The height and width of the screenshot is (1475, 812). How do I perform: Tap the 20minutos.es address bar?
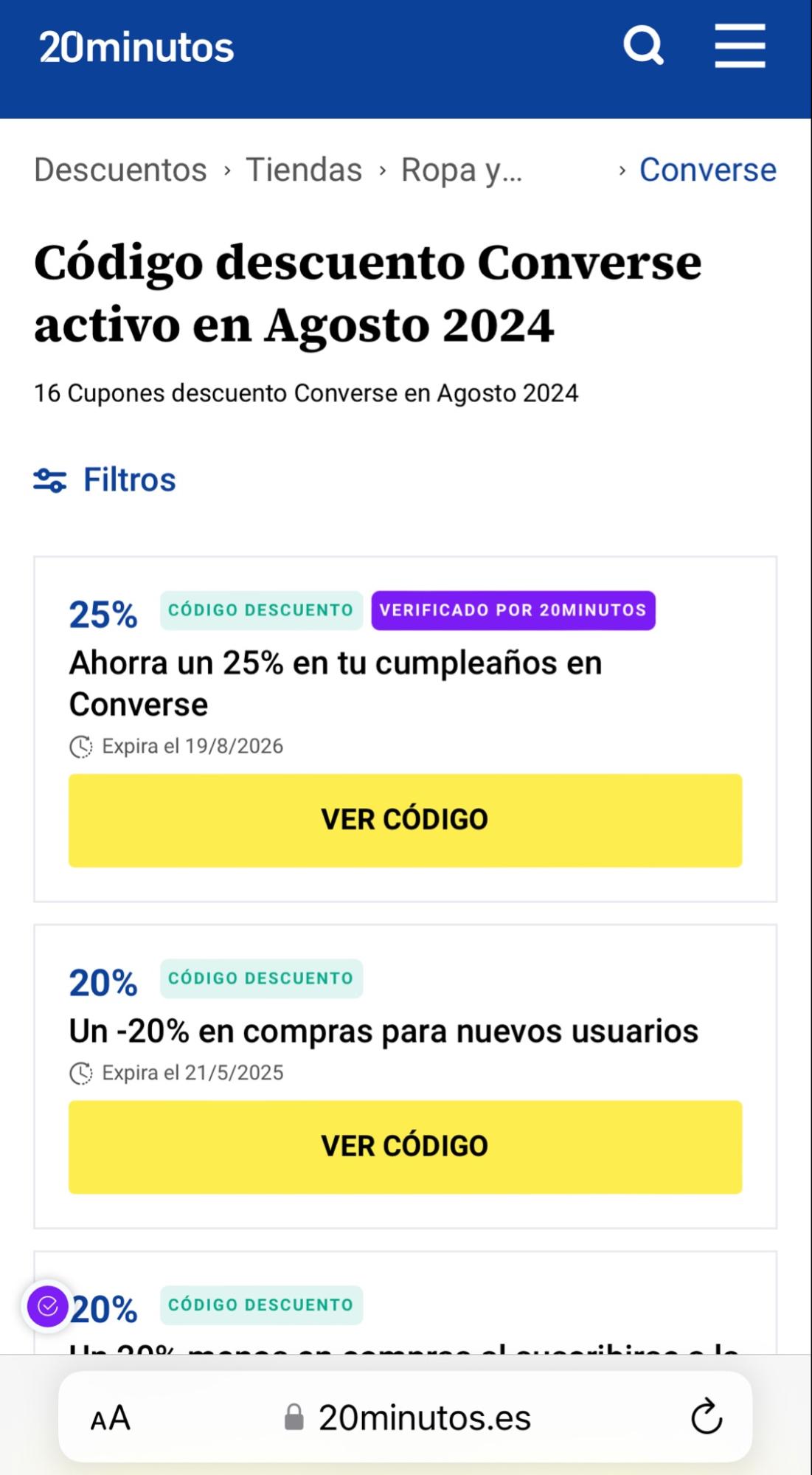coord(405,1417)
